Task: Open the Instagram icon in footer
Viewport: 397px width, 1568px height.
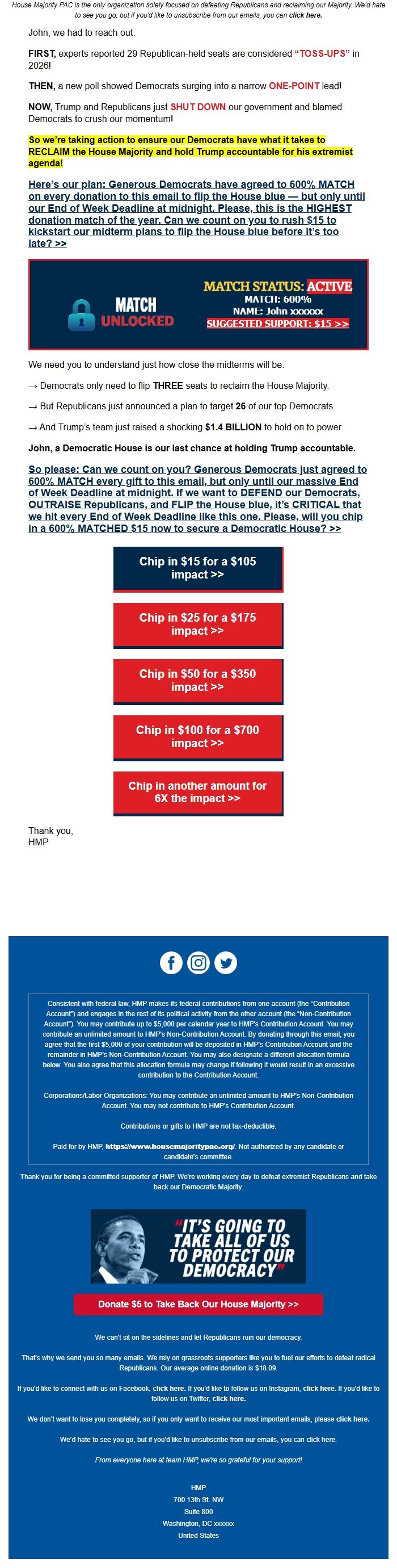Action: click(x=198, y=962)
